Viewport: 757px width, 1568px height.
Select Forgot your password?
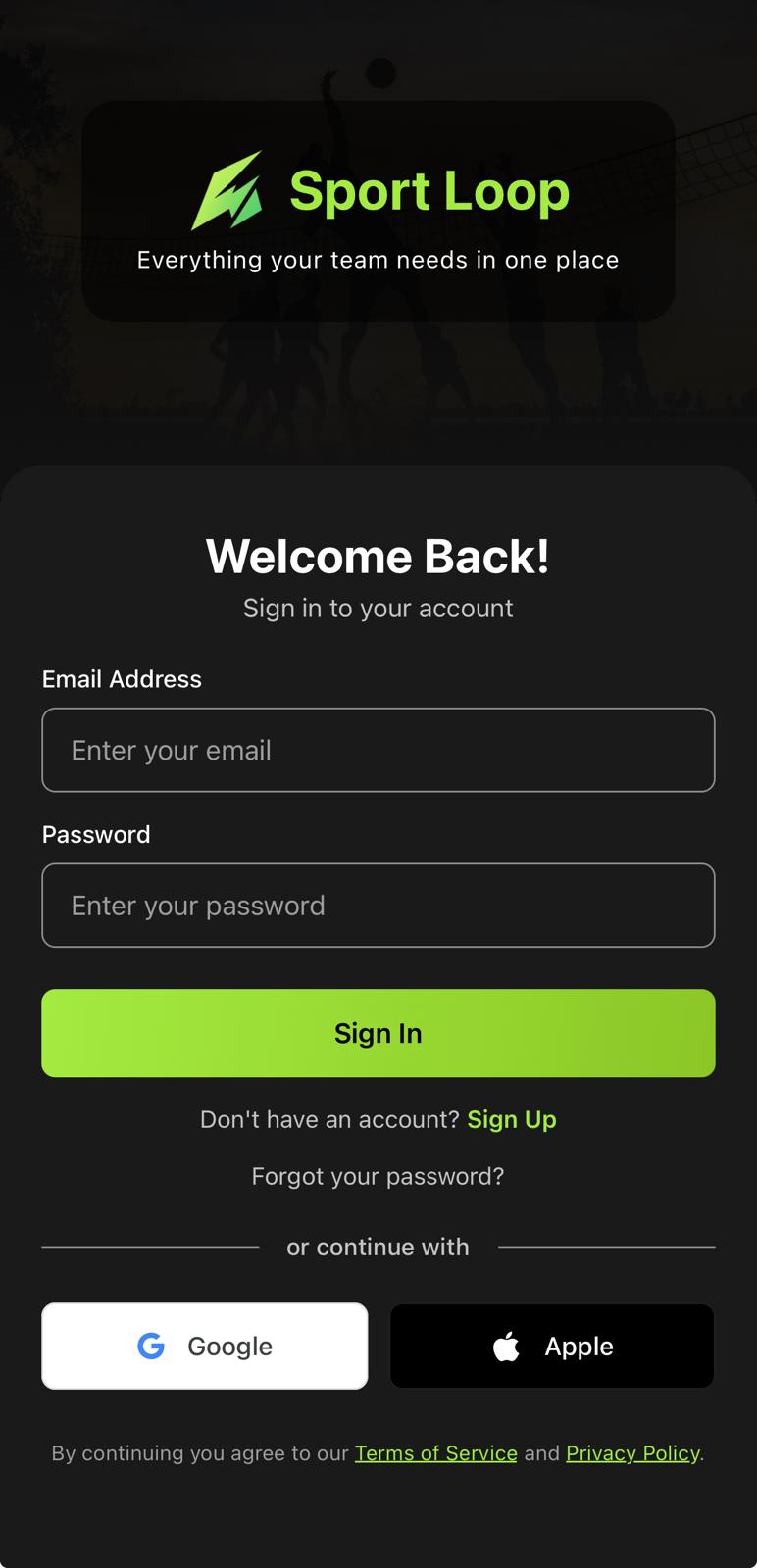click(378, 1176)
